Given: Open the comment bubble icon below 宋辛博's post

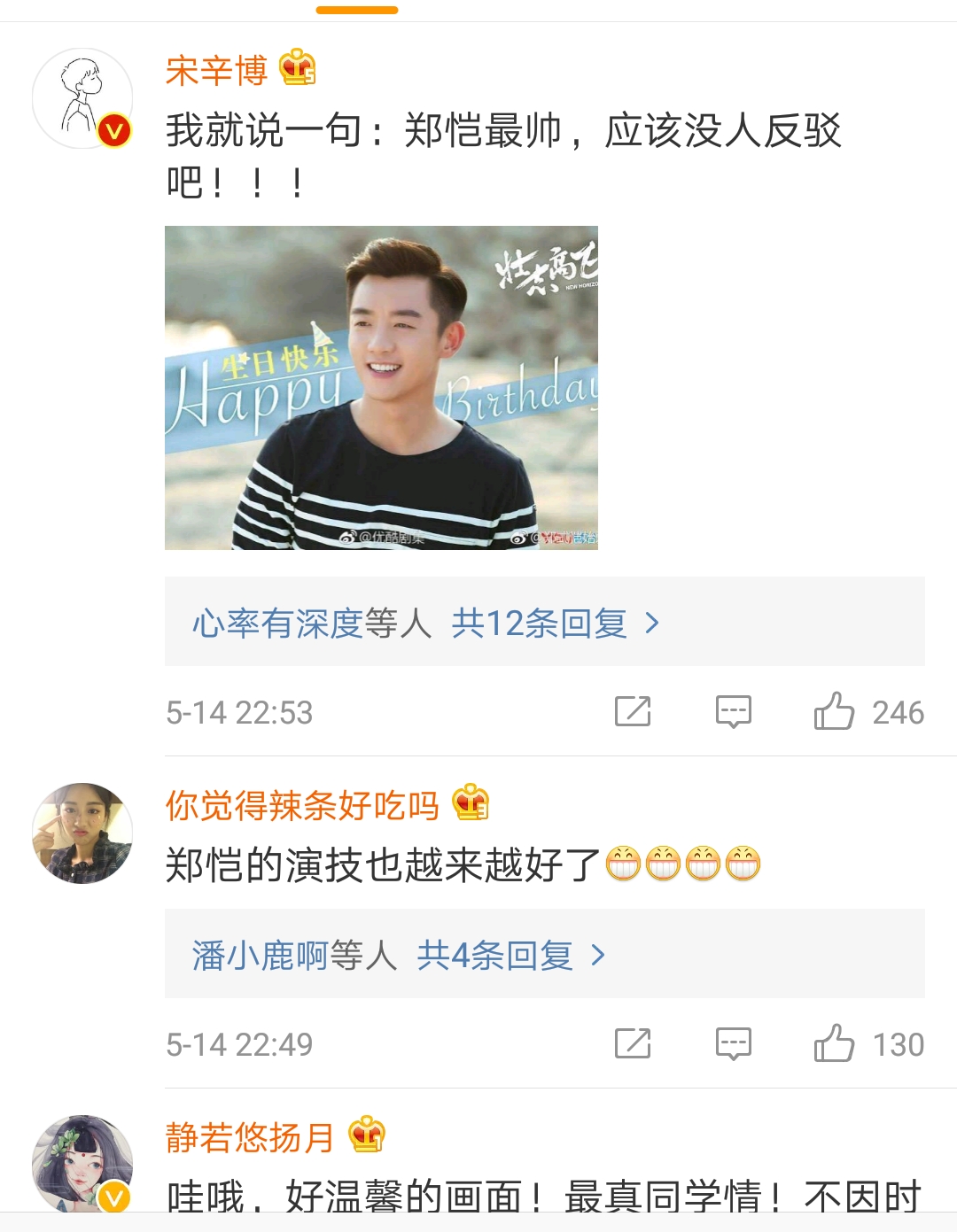Looking at the screenshot, I should (733, 710).
